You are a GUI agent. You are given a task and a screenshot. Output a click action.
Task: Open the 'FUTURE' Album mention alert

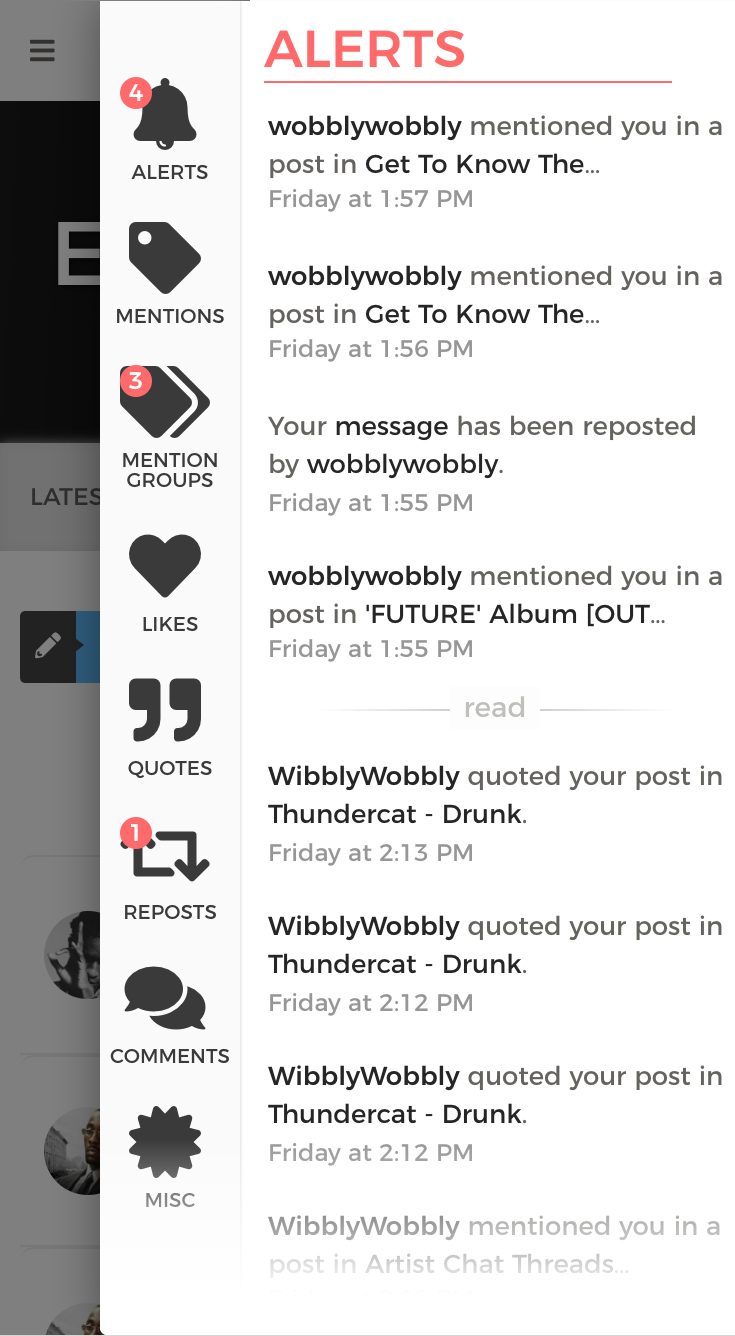(x=496, y=612)
